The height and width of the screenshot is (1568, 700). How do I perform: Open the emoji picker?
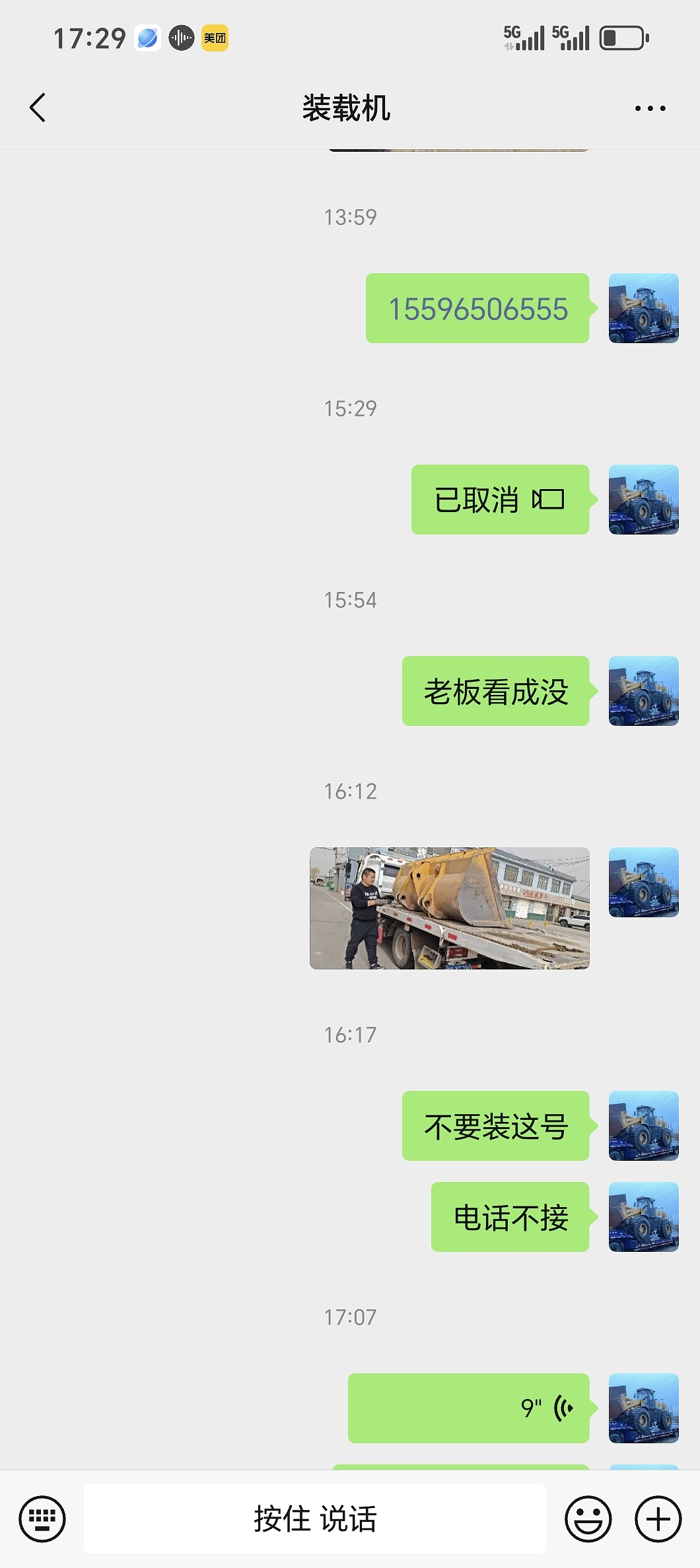pos(588,1519)
